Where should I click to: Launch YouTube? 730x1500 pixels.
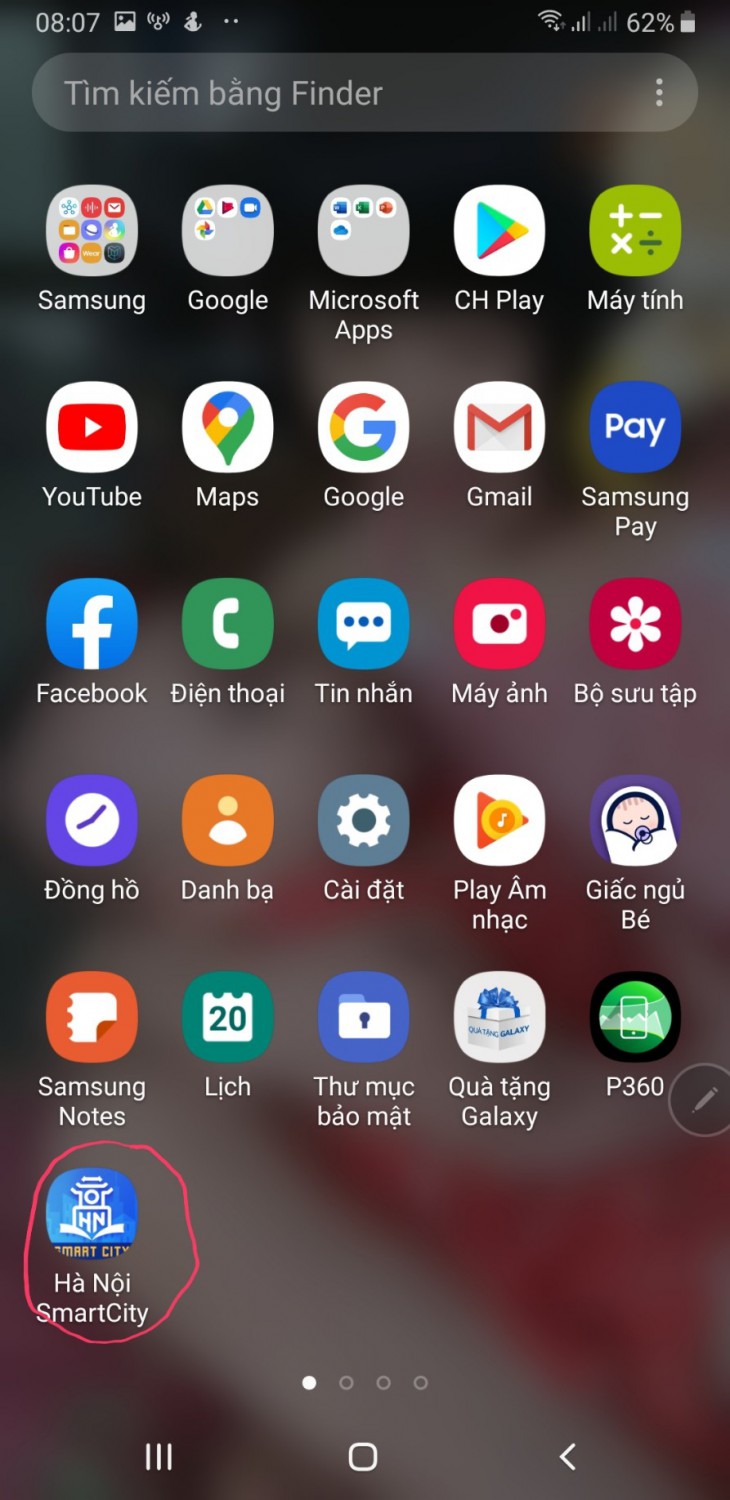pos(92,427)
